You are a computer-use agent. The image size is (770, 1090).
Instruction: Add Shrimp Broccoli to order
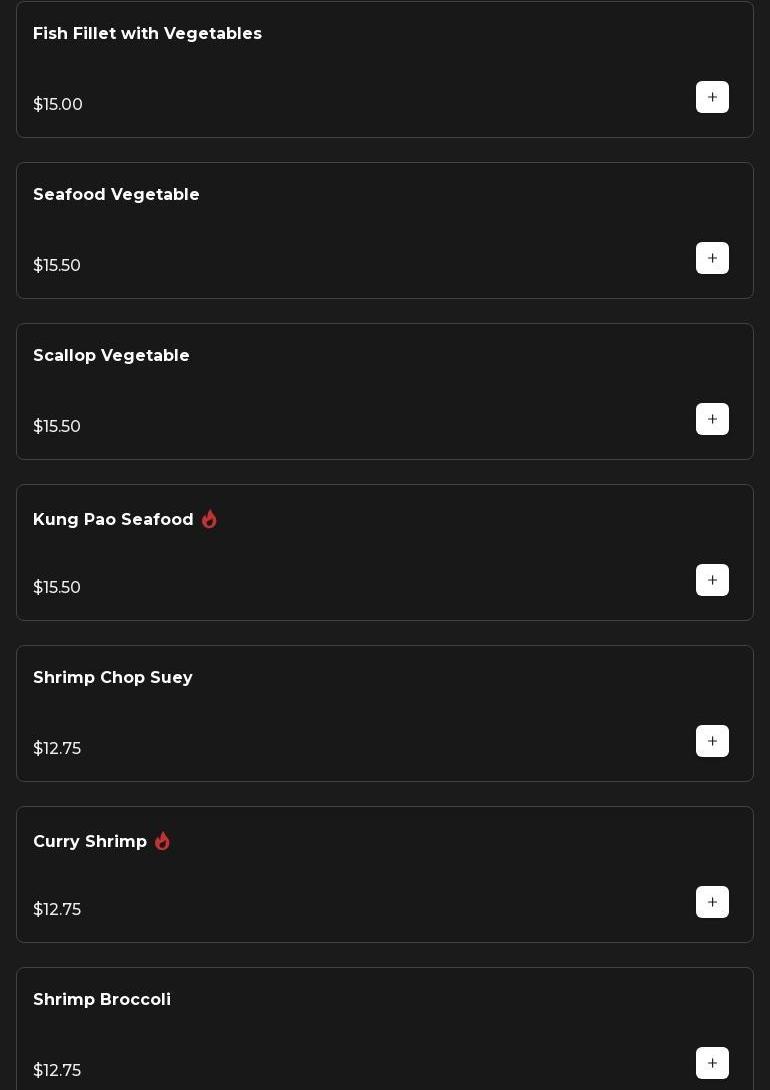click(712, 1063)
